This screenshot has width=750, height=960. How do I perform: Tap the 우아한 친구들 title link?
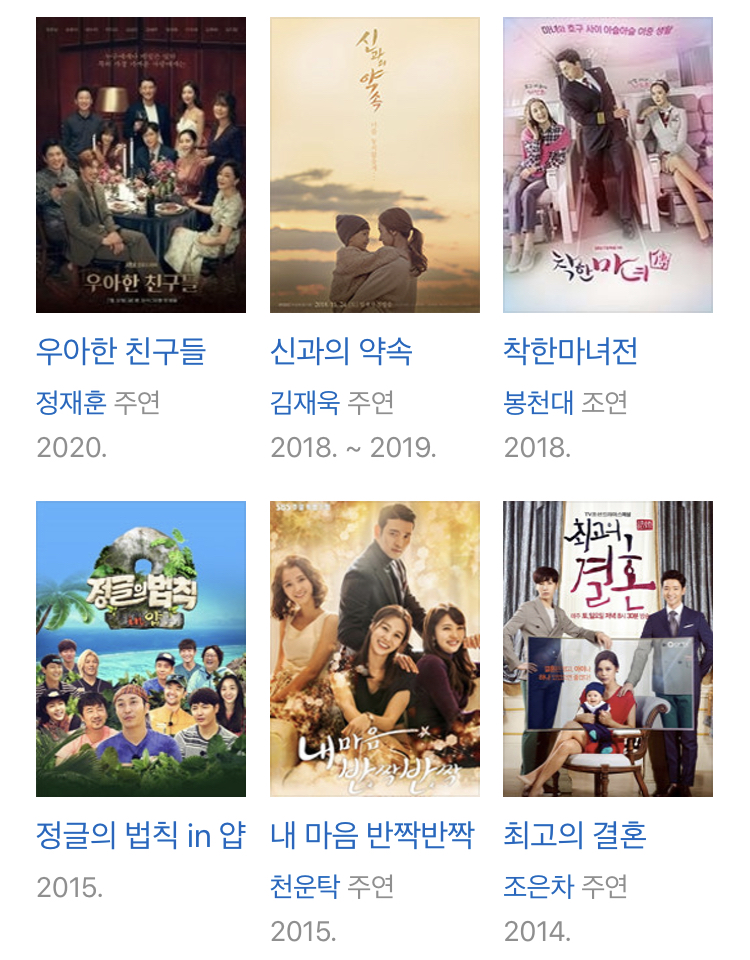point(121,352)
